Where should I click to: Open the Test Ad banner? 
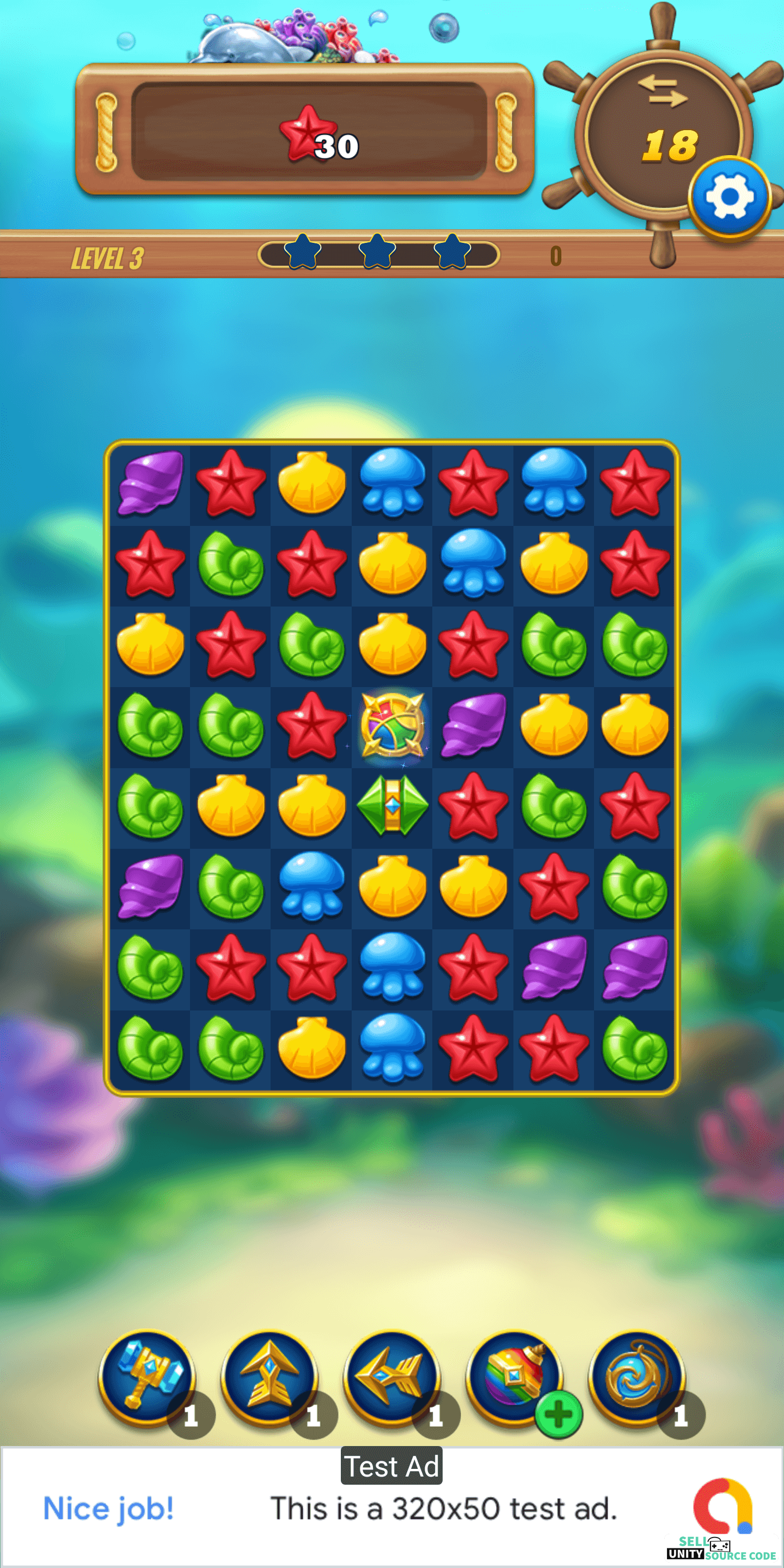point(392,1506)
